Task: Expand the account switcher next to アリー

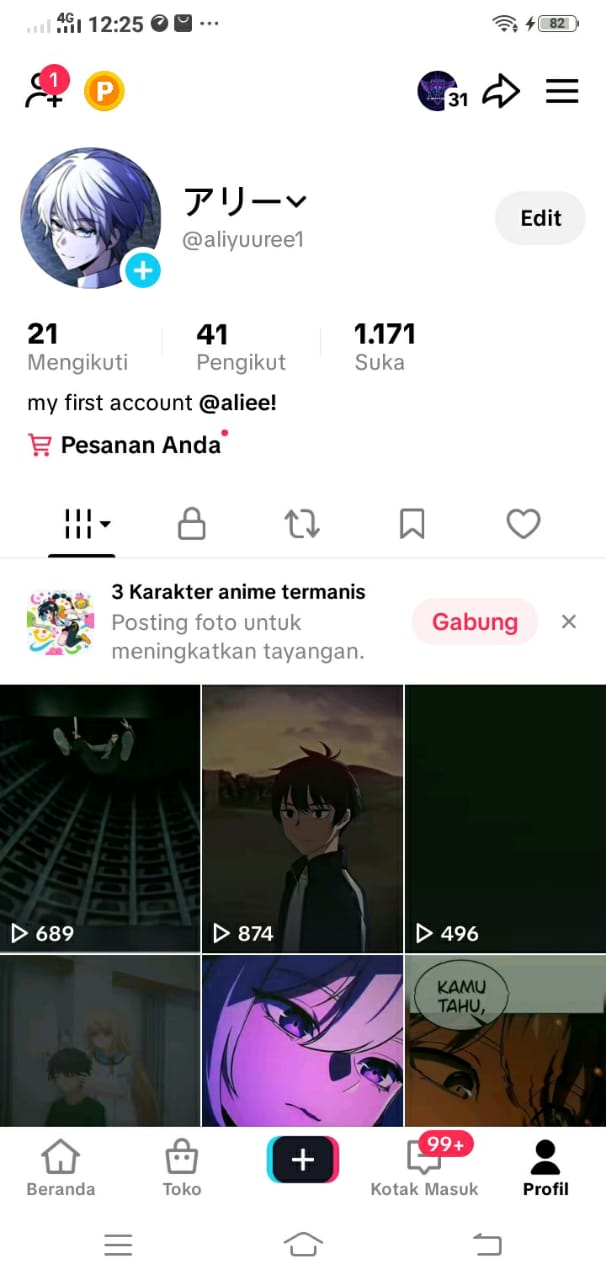Action: [x=296, y=202]
